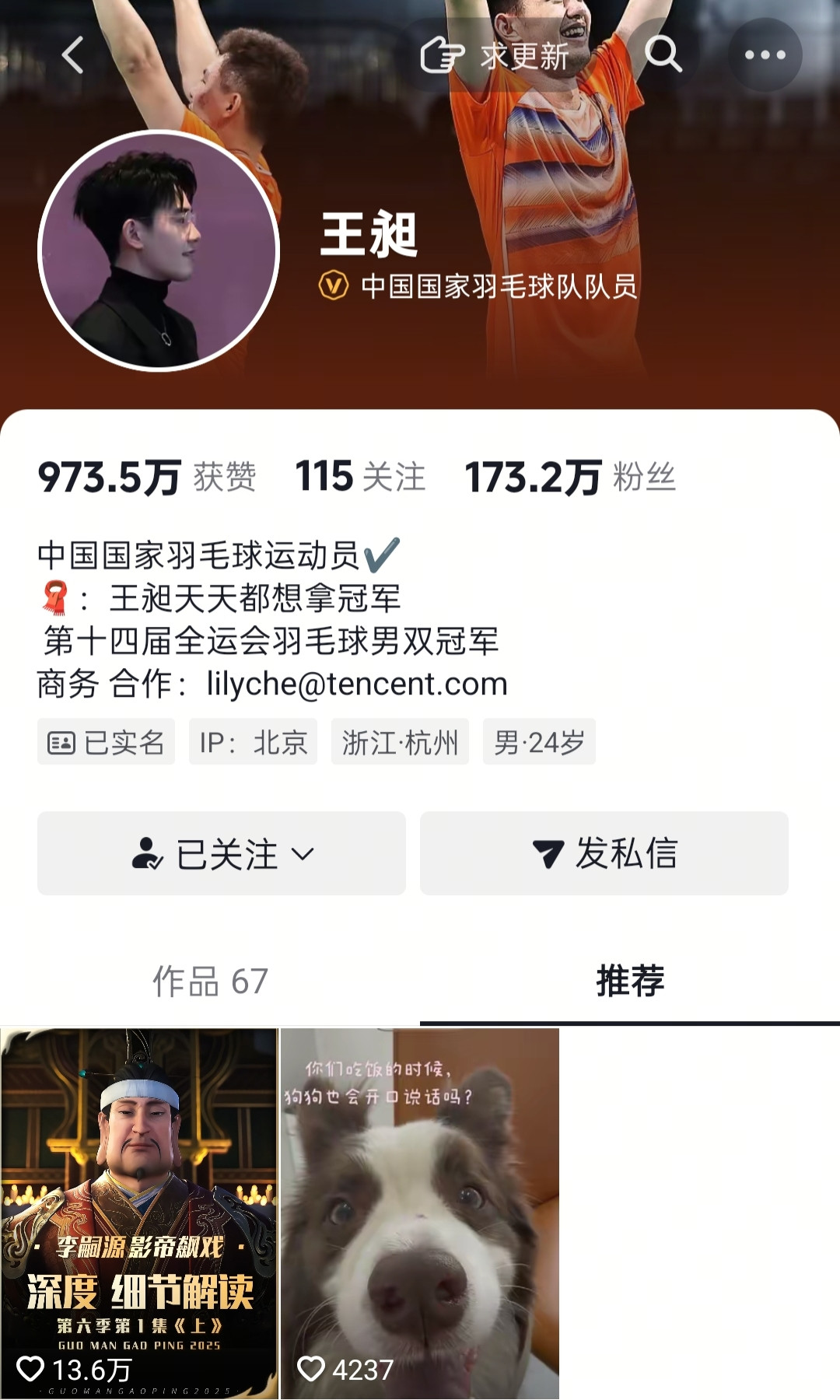Expand the 已关注 following dropdown
840x1400 pixels.
(x=222, y=853)
